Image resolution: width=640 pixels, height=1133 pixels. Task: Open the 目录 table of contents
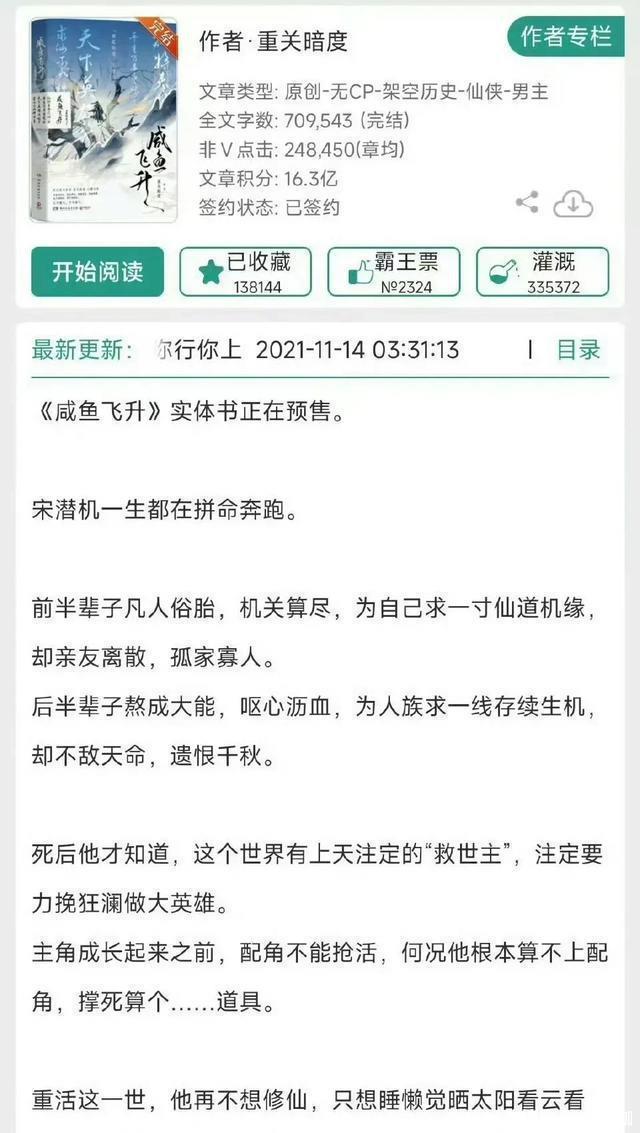coord(578,350)
